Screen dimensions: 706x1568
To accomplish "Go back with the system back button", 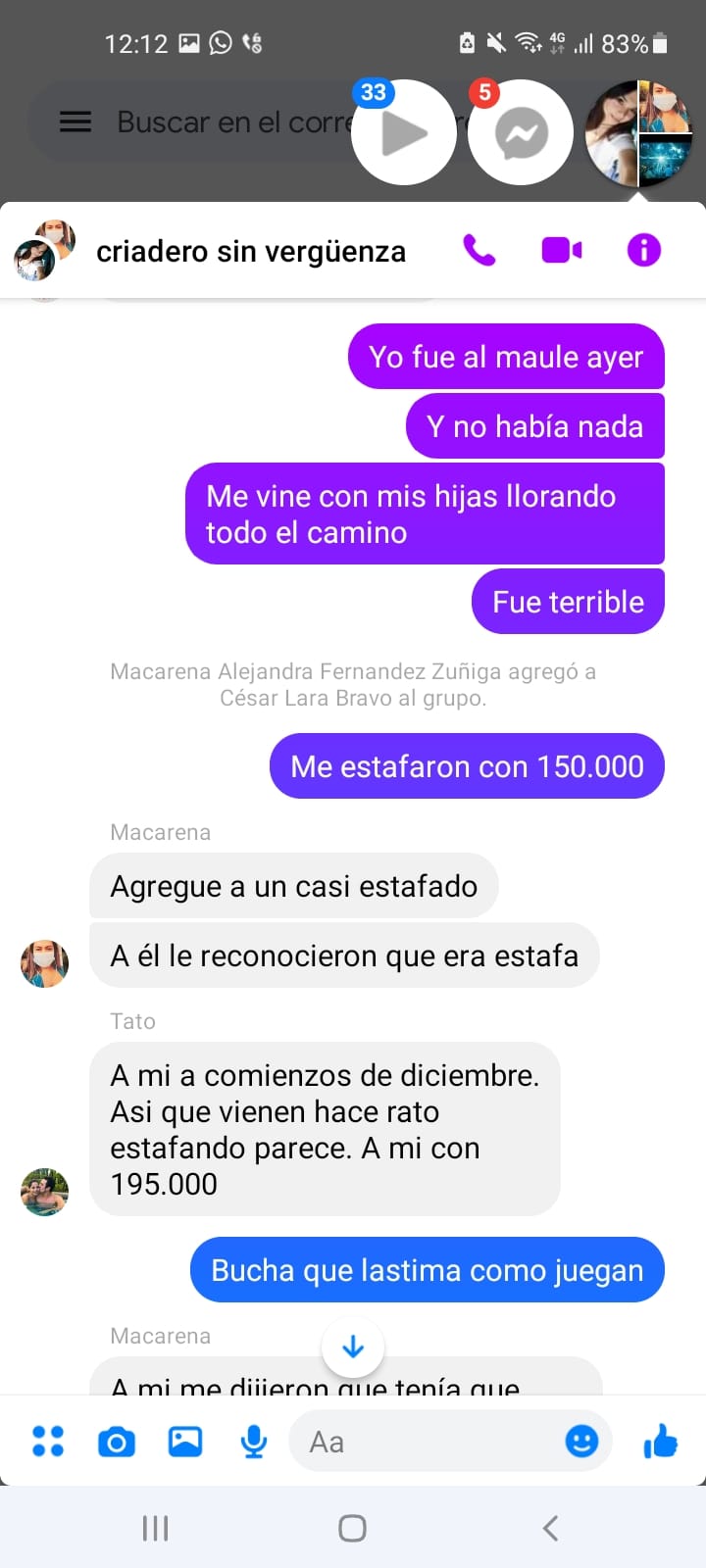I will coord(550,1528).
